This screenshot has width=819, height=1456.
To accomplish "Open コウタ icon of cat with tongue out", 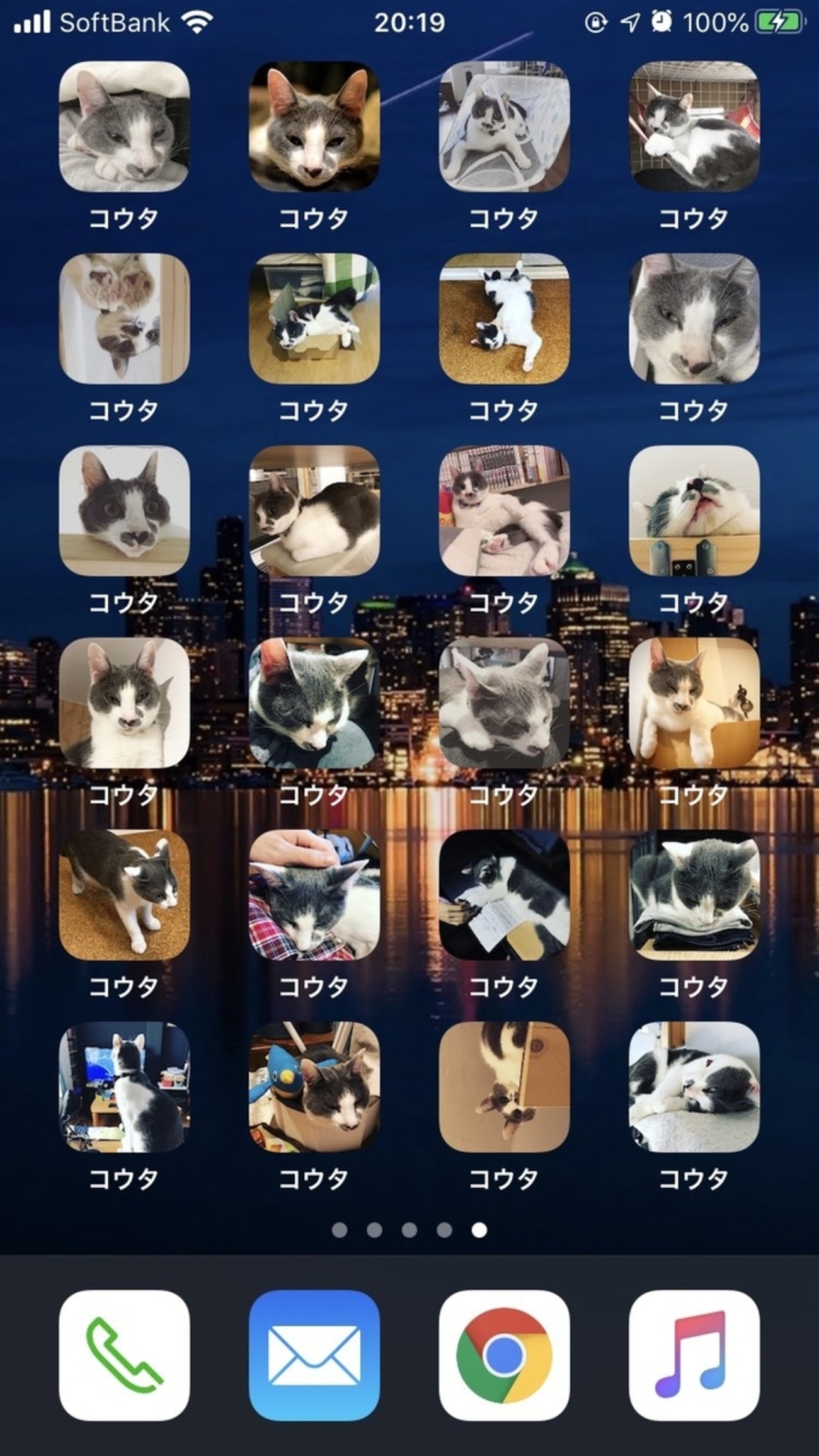I will [x=694, y=510].
